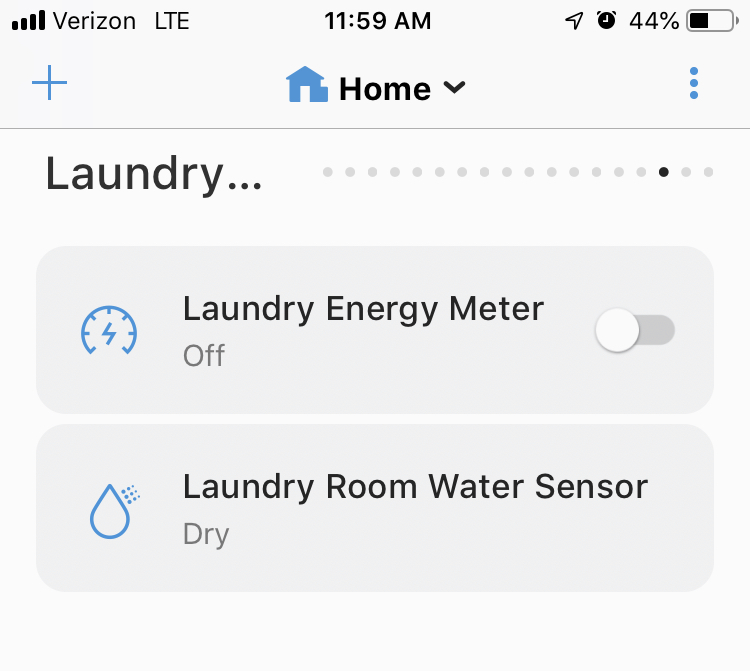Tap the room page indicator dots
This screenshot has width=750, height=671.
pyautogui.click(x=518, y=172)
